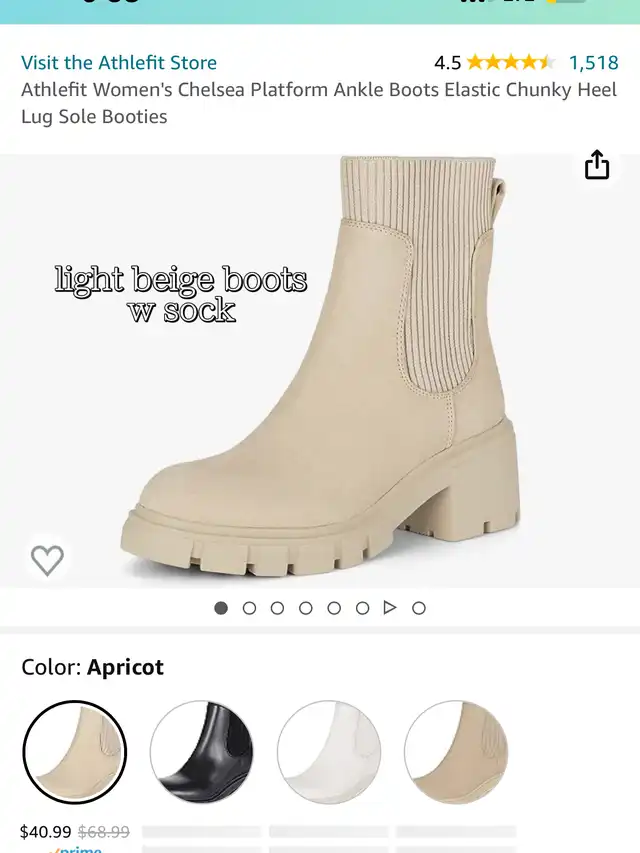Choose the black boot color option
Viewport: 640px width, 853px height.
202,752
